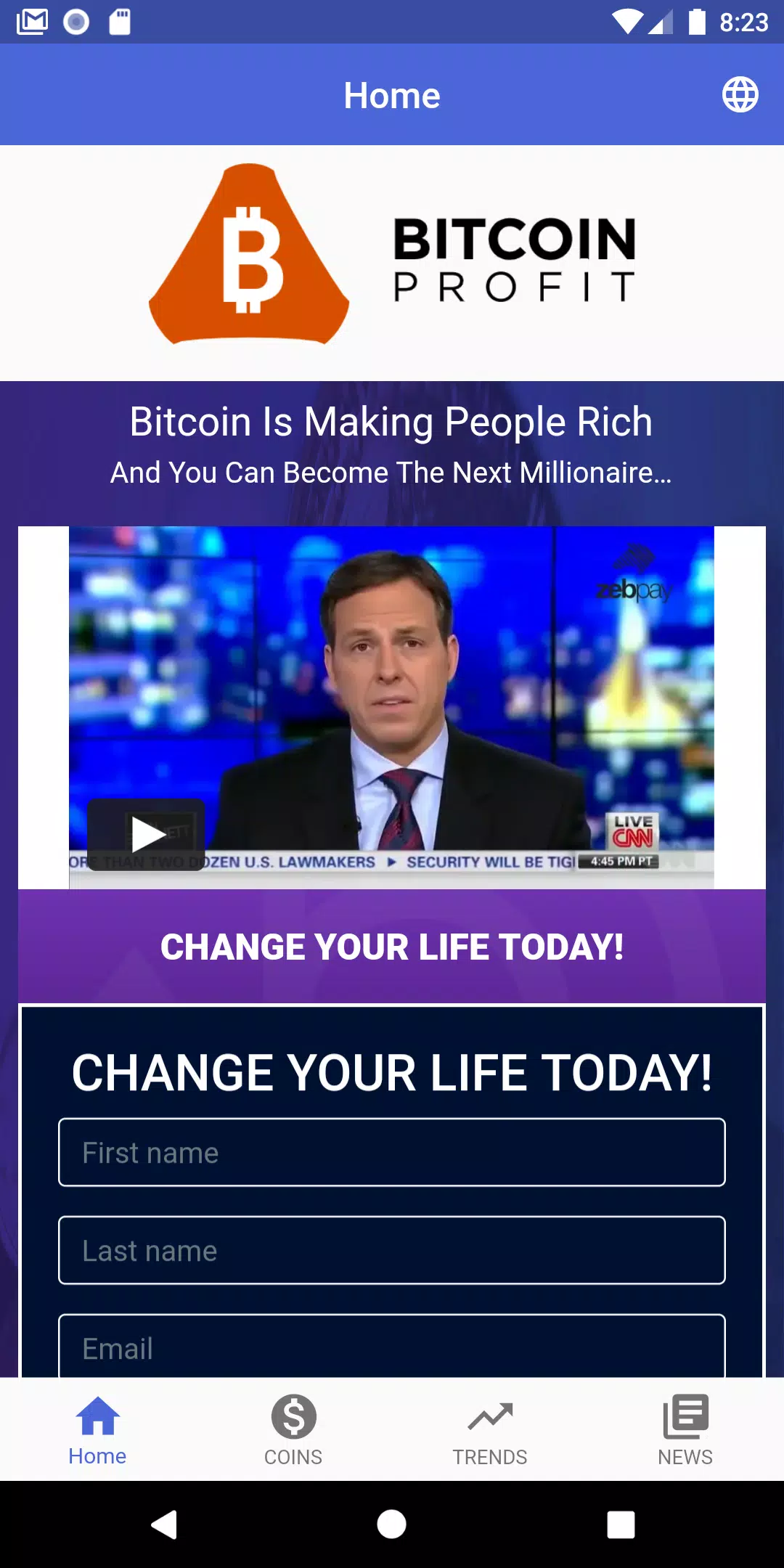This screenshot has width=784, height=1568.
Task: Select the Last name field
Action: pyautogui.click(x=392, y=1251)
